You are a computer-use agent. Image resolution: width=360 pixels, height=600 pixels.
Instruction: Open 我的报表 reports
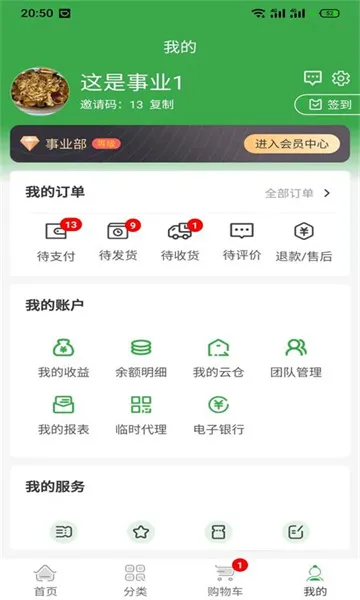pos(64,415)
